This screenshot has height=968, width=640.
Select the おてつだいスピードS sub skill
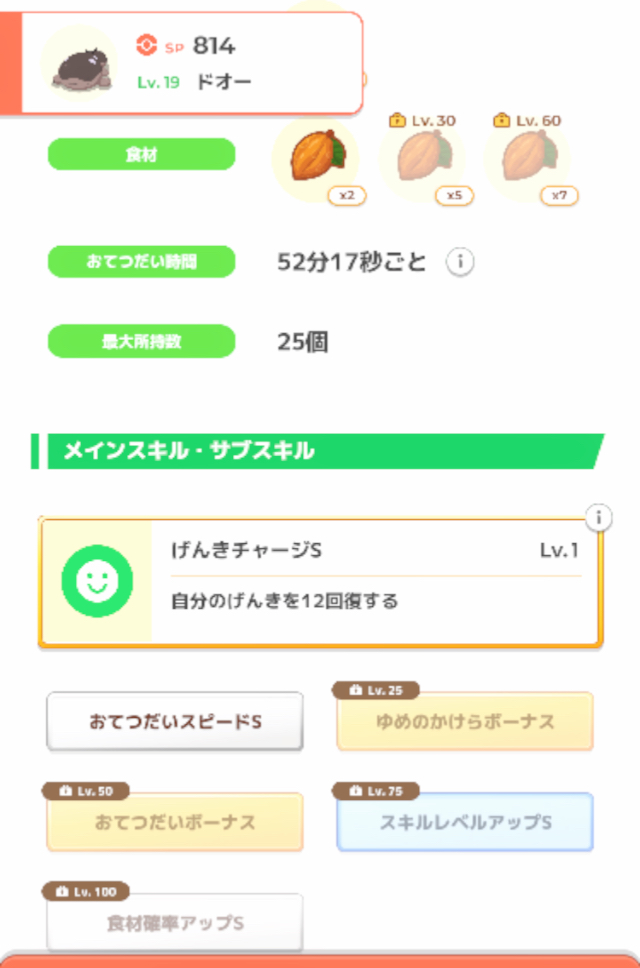click(x=175, y=721)
